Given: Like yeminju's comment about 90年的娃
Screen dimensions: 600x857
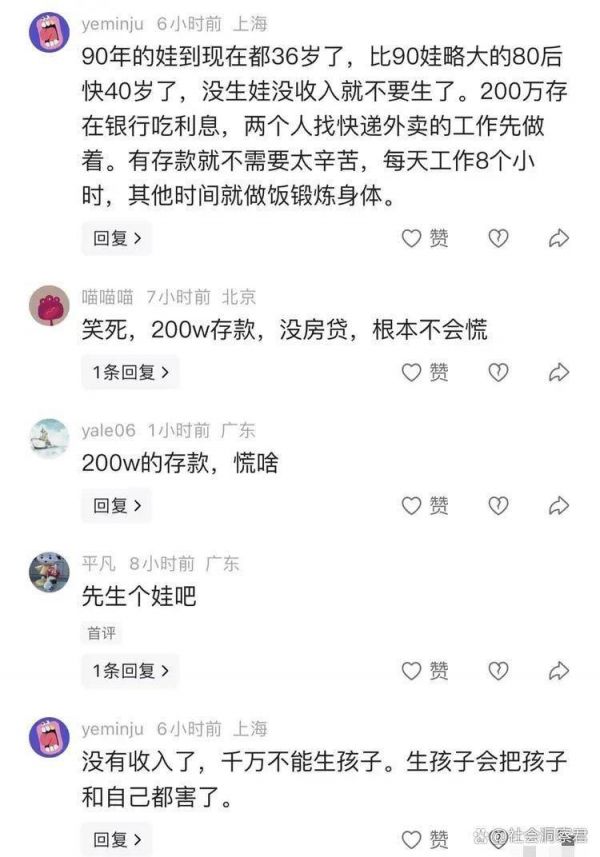Looking at the screenshot, I should (424, 238).
